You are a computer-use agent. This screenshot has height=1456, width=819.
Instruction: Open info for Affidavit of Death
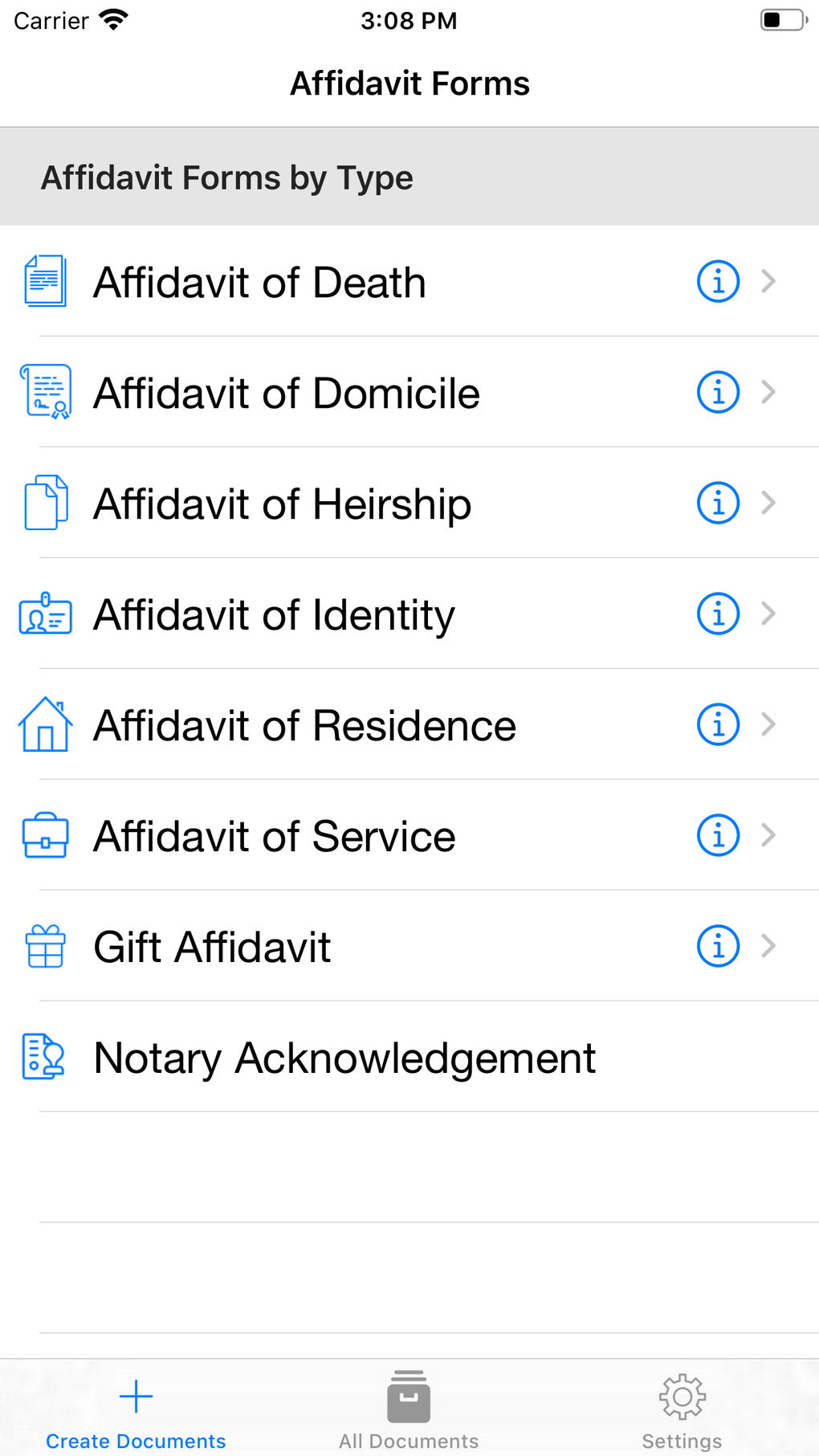click(x=717, y=281)
